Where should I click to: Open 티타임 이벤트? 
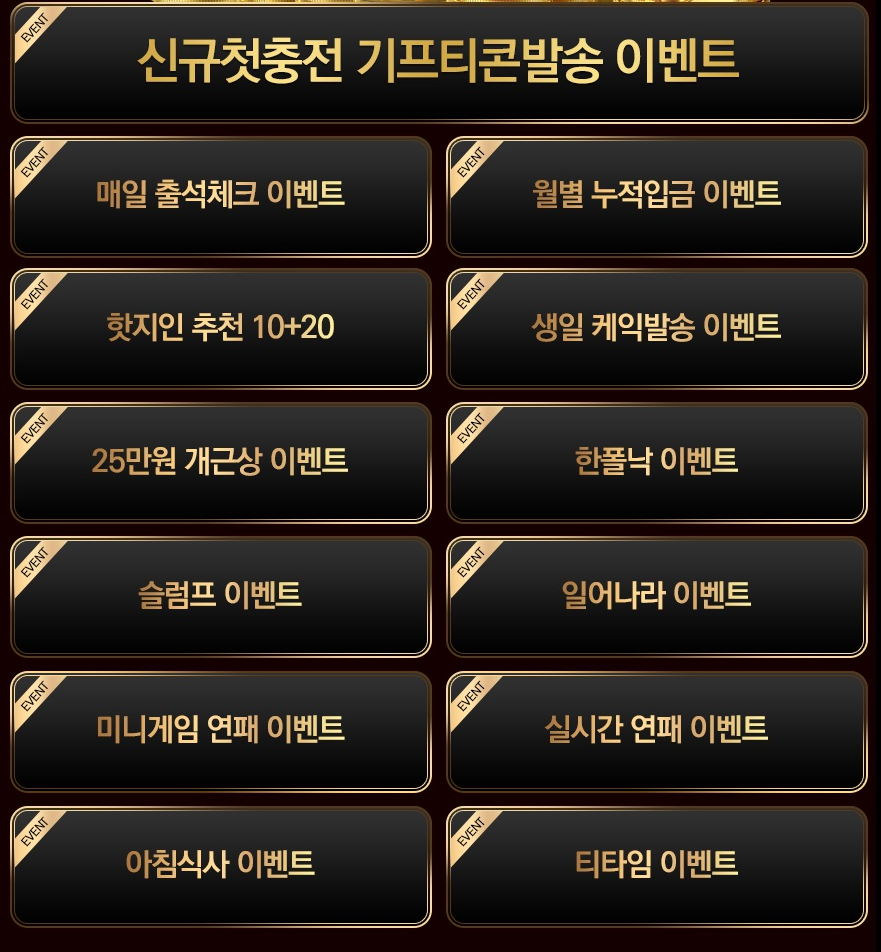657,865
